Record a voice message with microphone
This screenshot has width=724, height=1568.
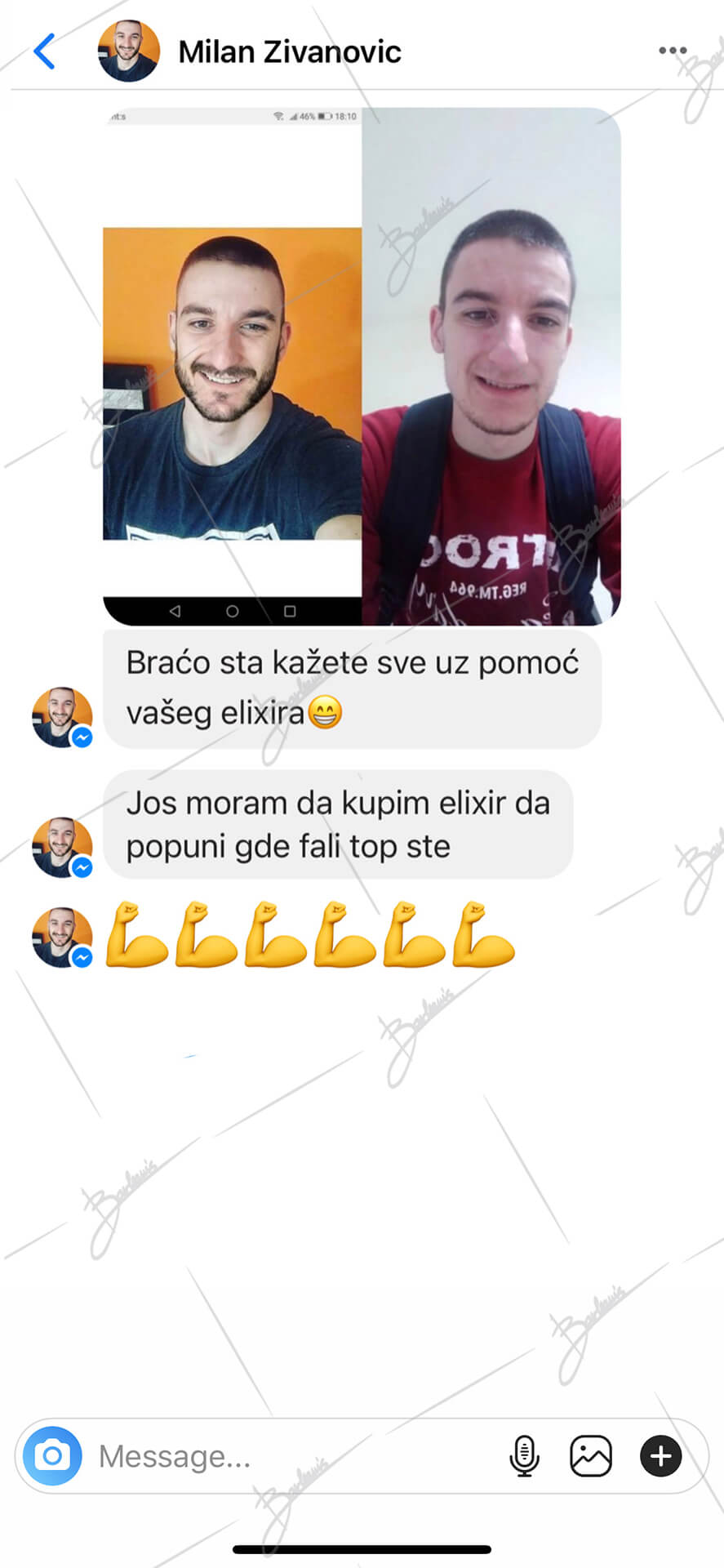(524, 1455)
